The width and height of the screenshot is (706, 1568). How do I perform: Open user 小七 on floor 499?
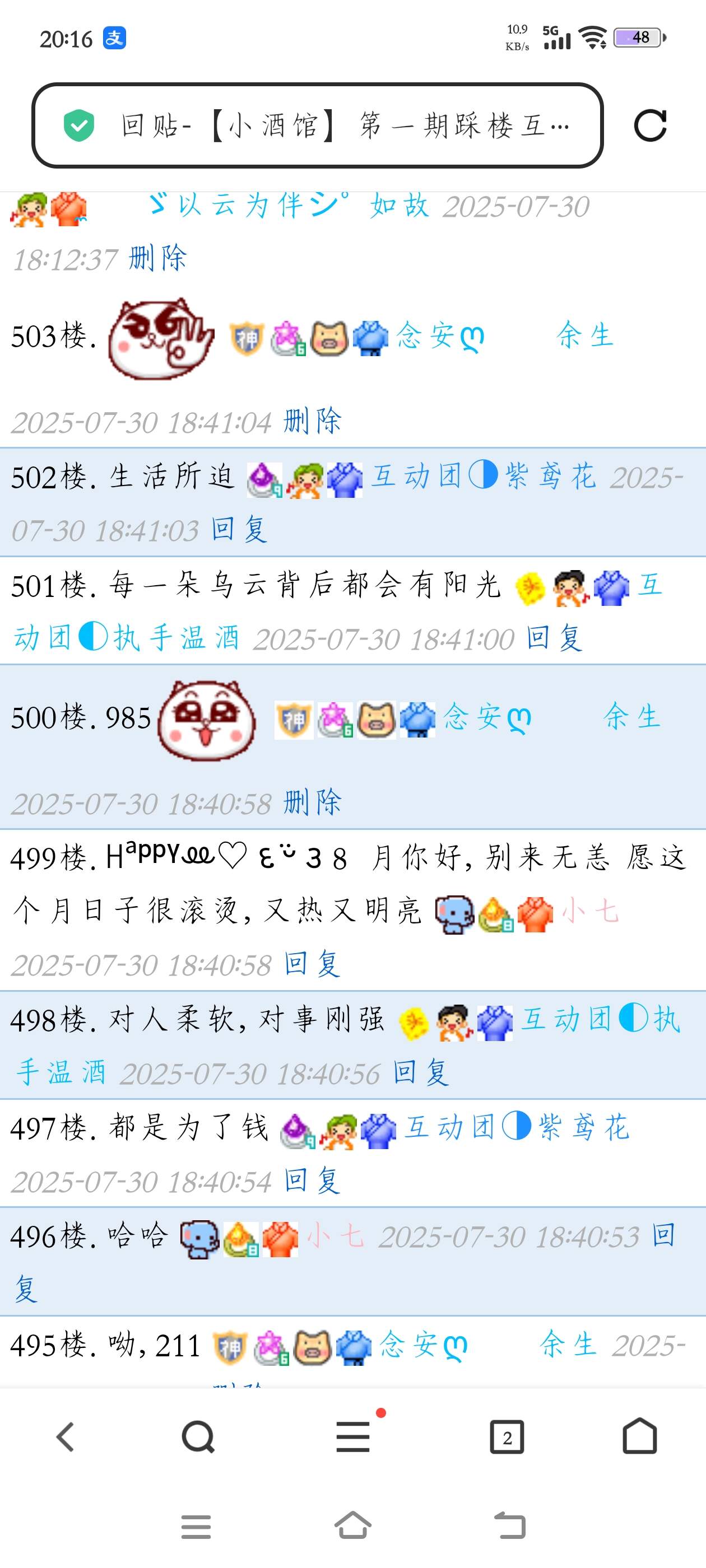589,912
